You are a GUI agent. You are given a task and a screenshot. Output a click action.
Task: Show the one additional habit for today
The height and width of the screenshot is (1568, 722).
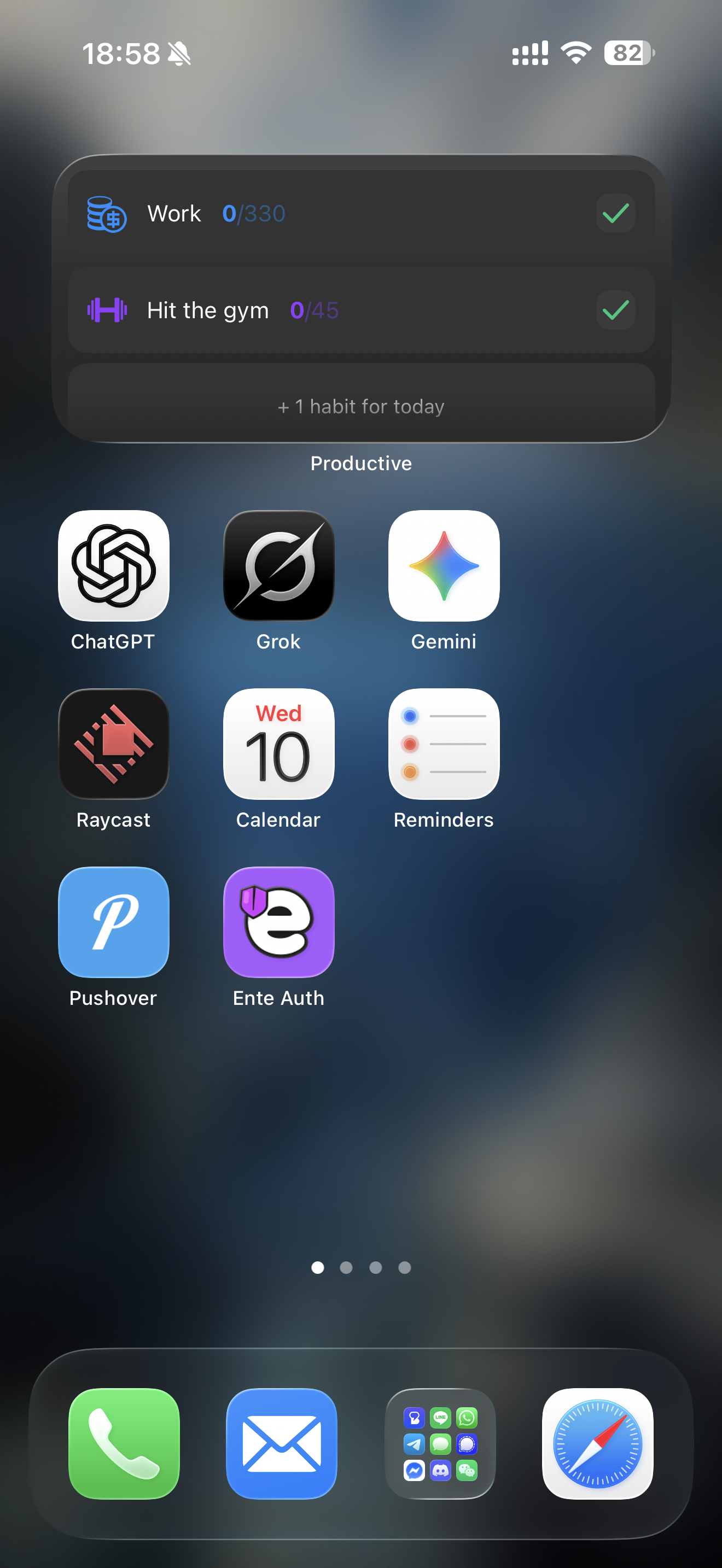tap(360, 406)
